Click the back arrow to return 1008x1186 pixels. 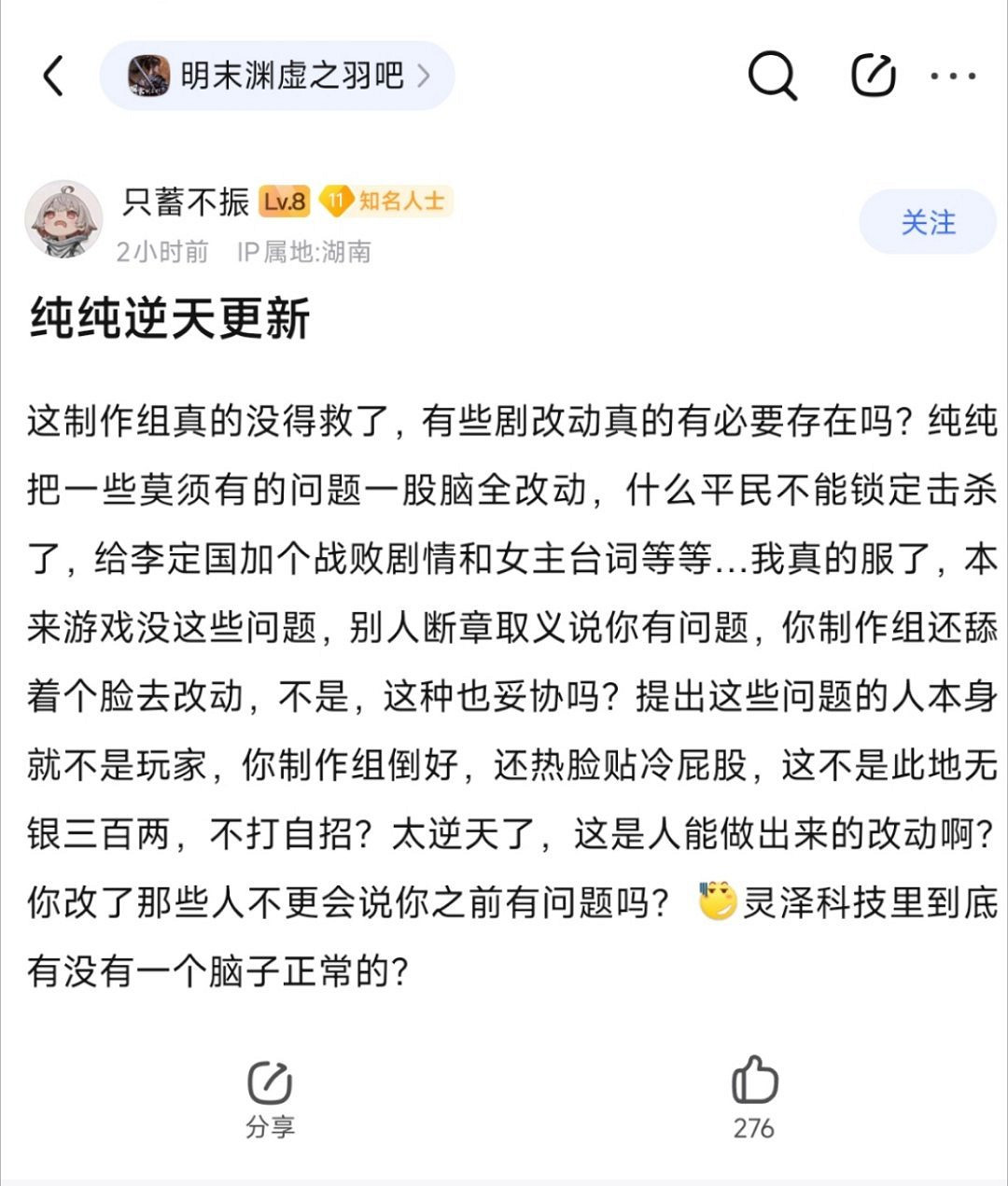(53, 77)
